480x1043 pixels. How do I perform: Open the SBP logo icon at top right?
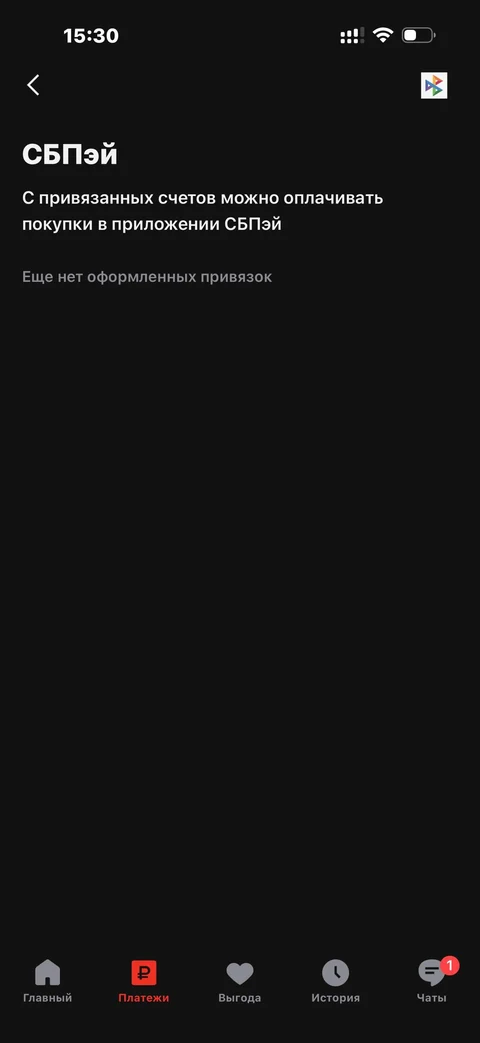[433, 85]
